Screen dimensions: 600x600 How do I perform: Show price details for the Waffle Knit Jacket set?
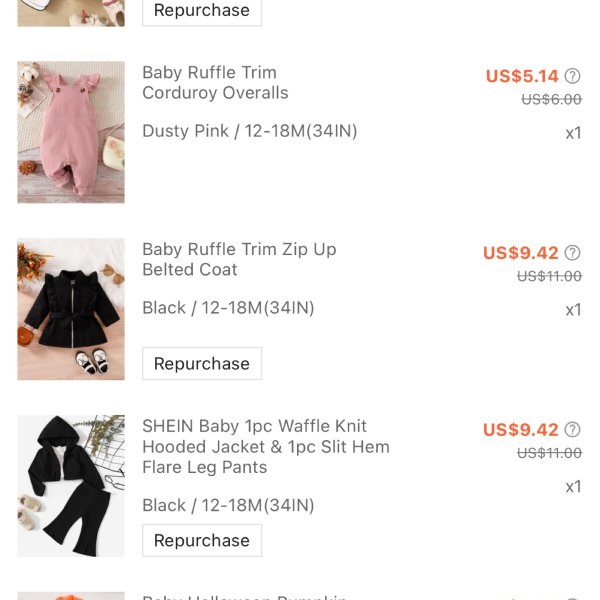click(573, 430)
